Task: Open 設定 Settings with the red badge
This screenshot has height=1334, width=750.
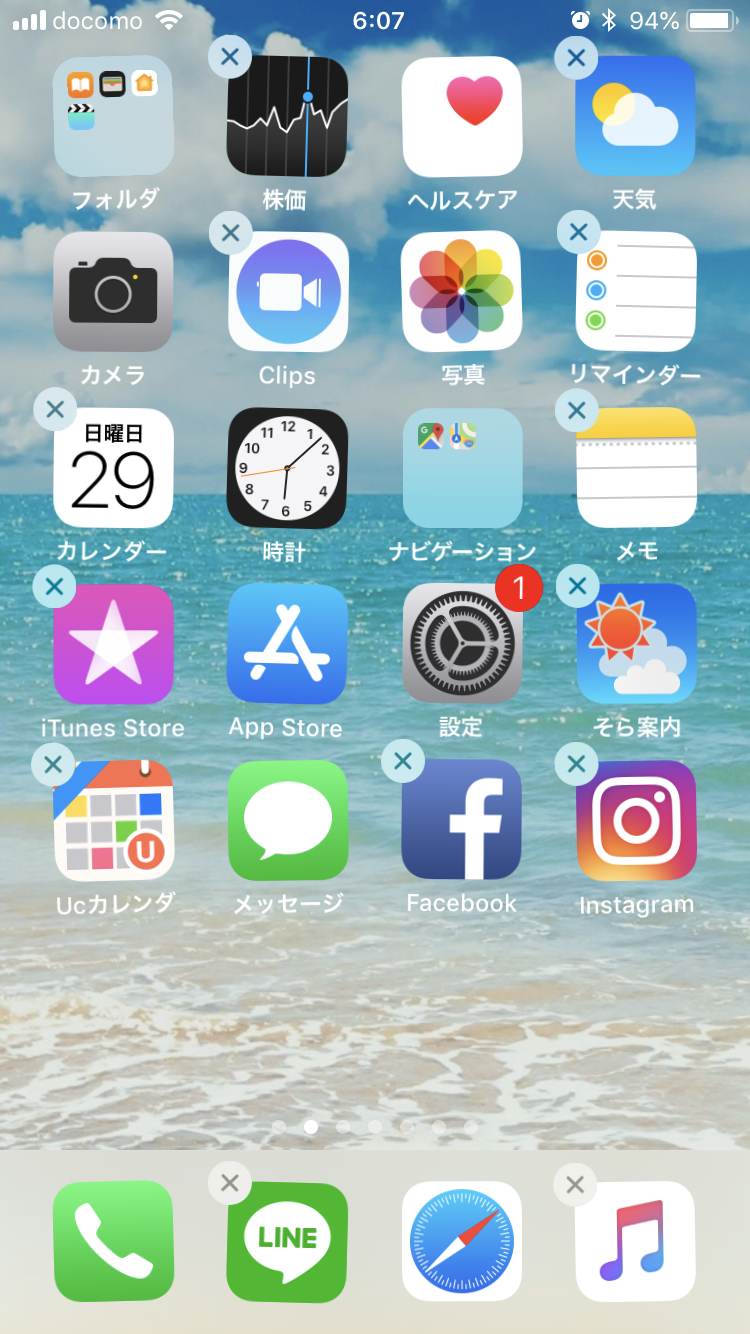Action: point(461,643)
